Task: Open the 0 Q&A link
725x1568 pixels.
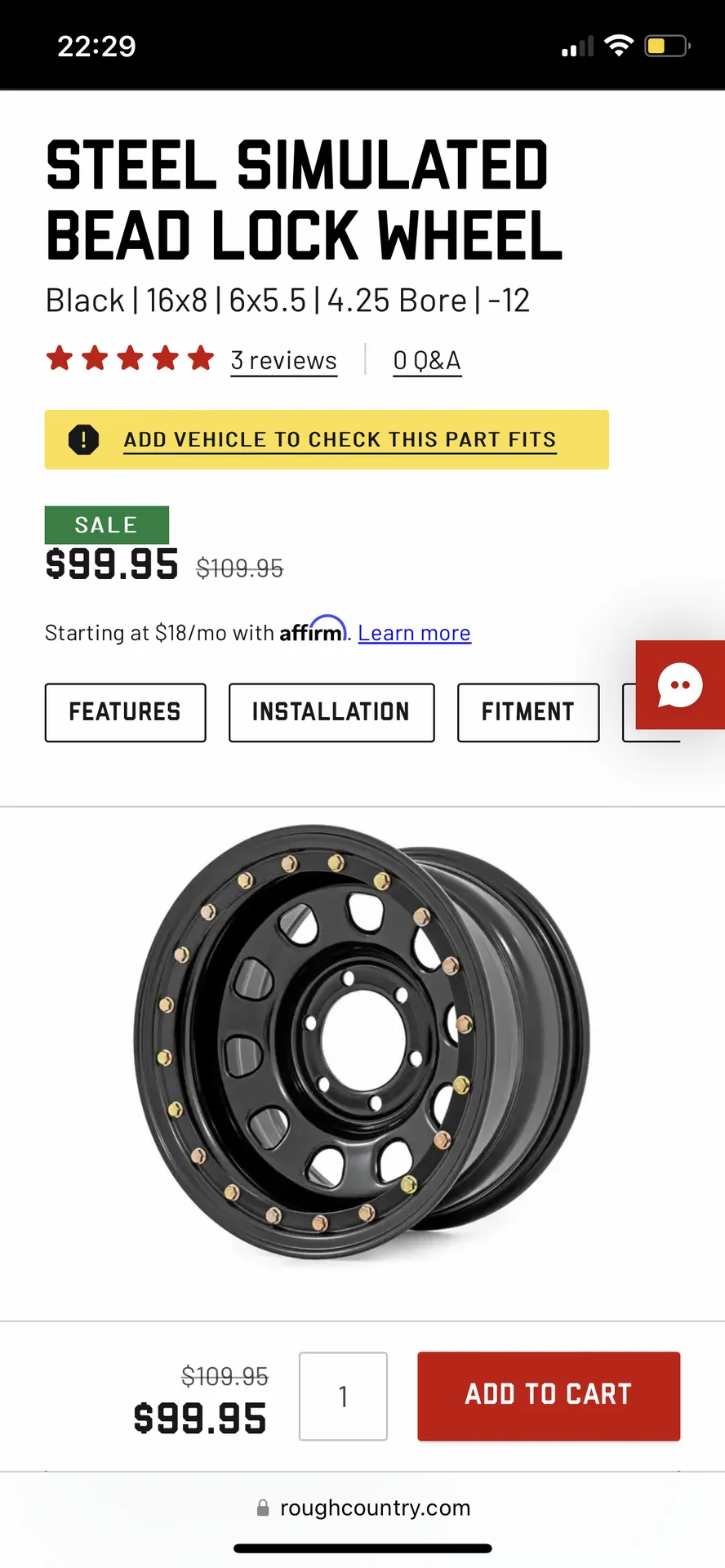Action: pos(427,360)
